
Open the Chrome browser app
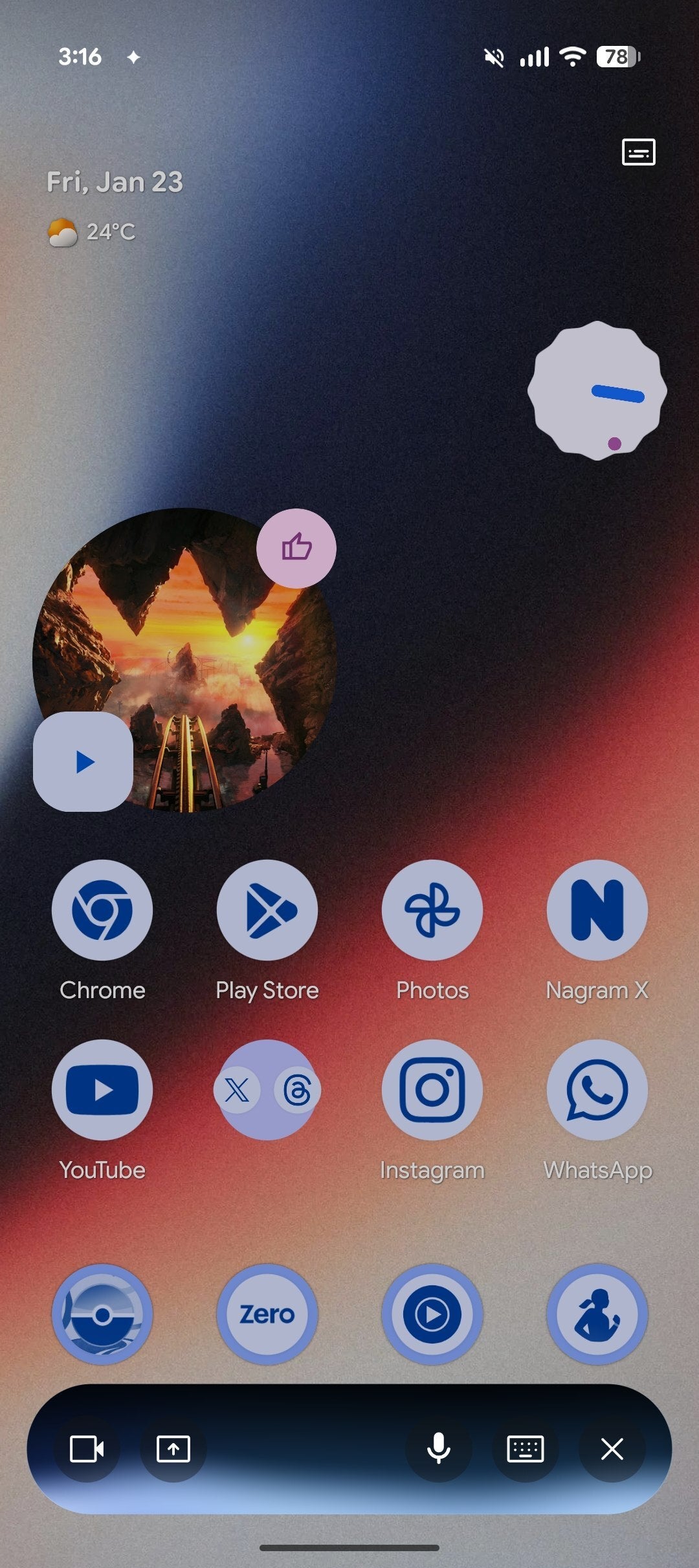point(102,910)
